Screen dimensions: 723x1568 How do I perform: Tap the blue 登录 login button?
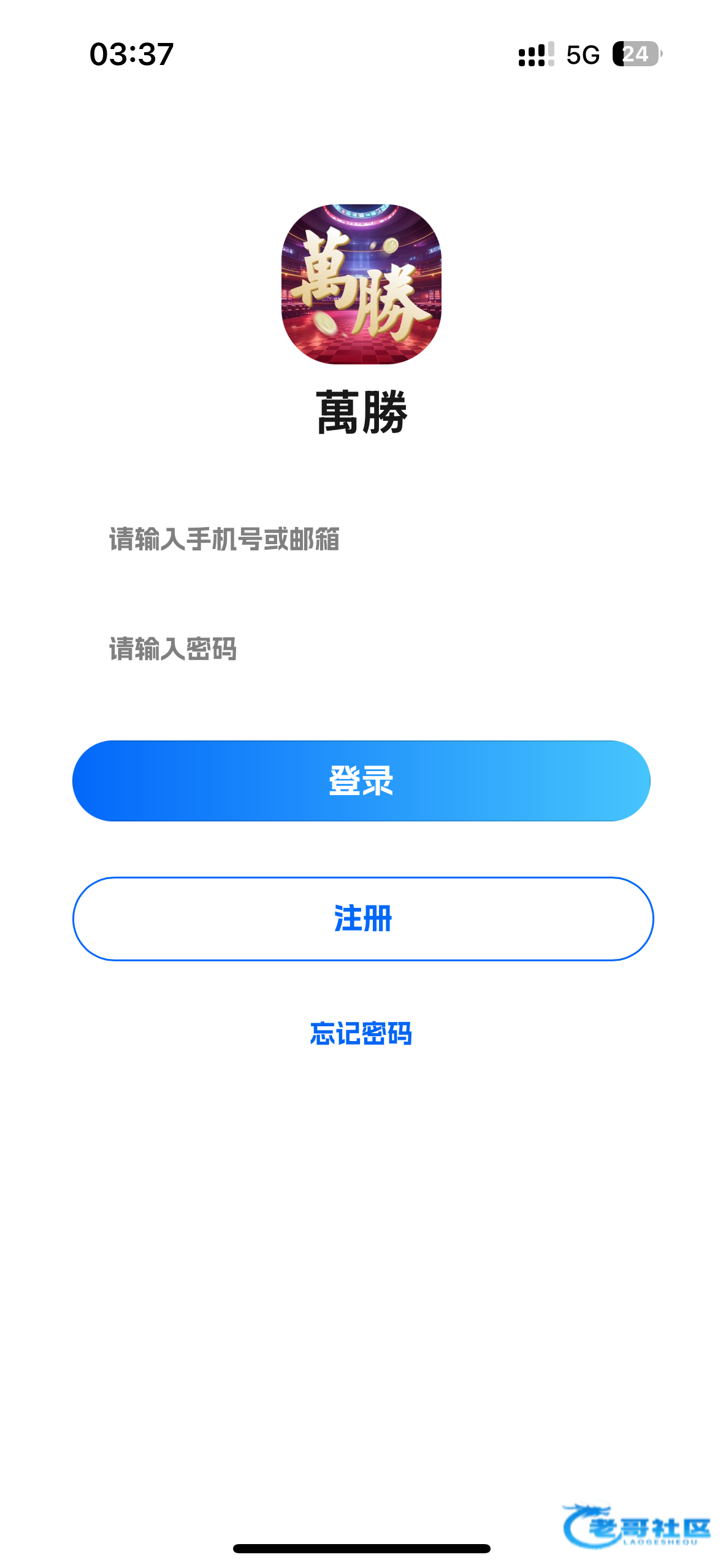point(361,781)
